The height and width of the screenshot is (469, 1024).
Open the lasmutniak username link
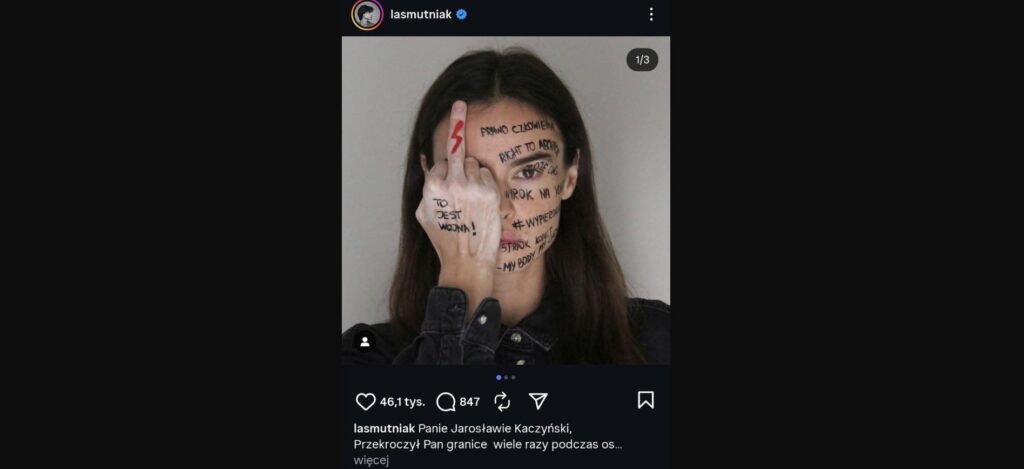(420, 14)
